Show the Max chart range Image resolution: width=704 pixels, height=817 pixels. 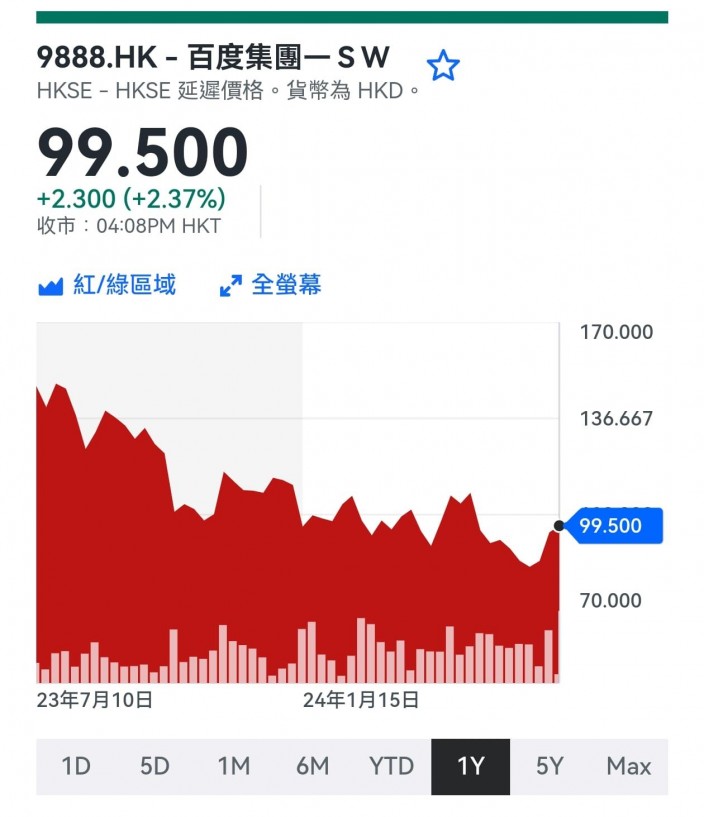[628, 766]
